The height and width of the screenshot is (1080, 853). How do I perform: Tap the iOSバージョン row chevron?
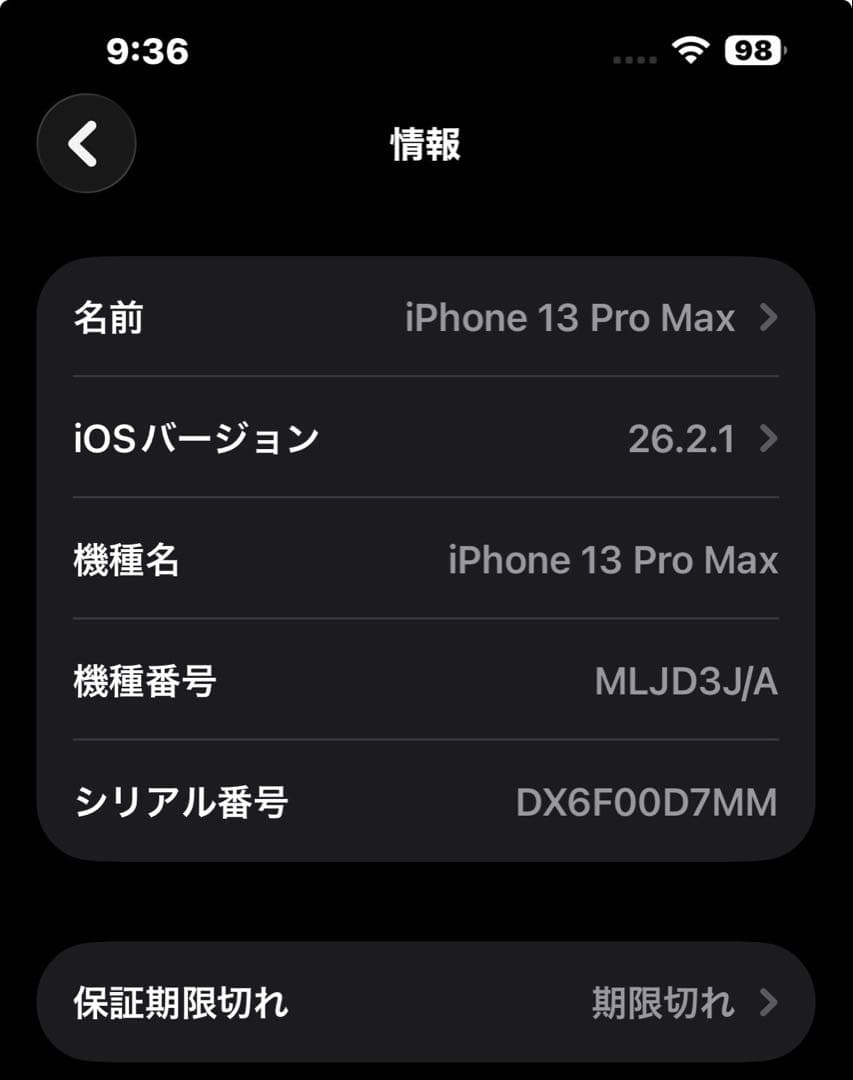point(767,439)
